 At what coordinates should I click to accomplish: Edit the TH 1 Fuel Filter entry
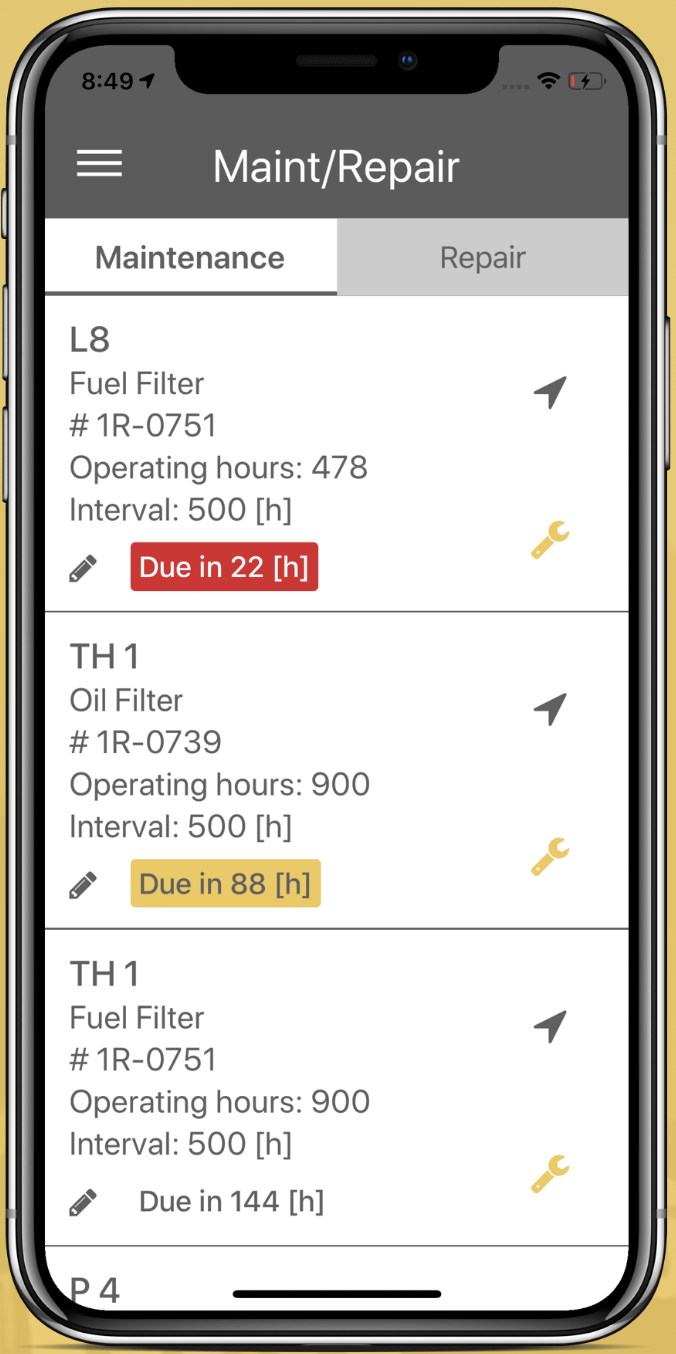[x=83, y=1202]
